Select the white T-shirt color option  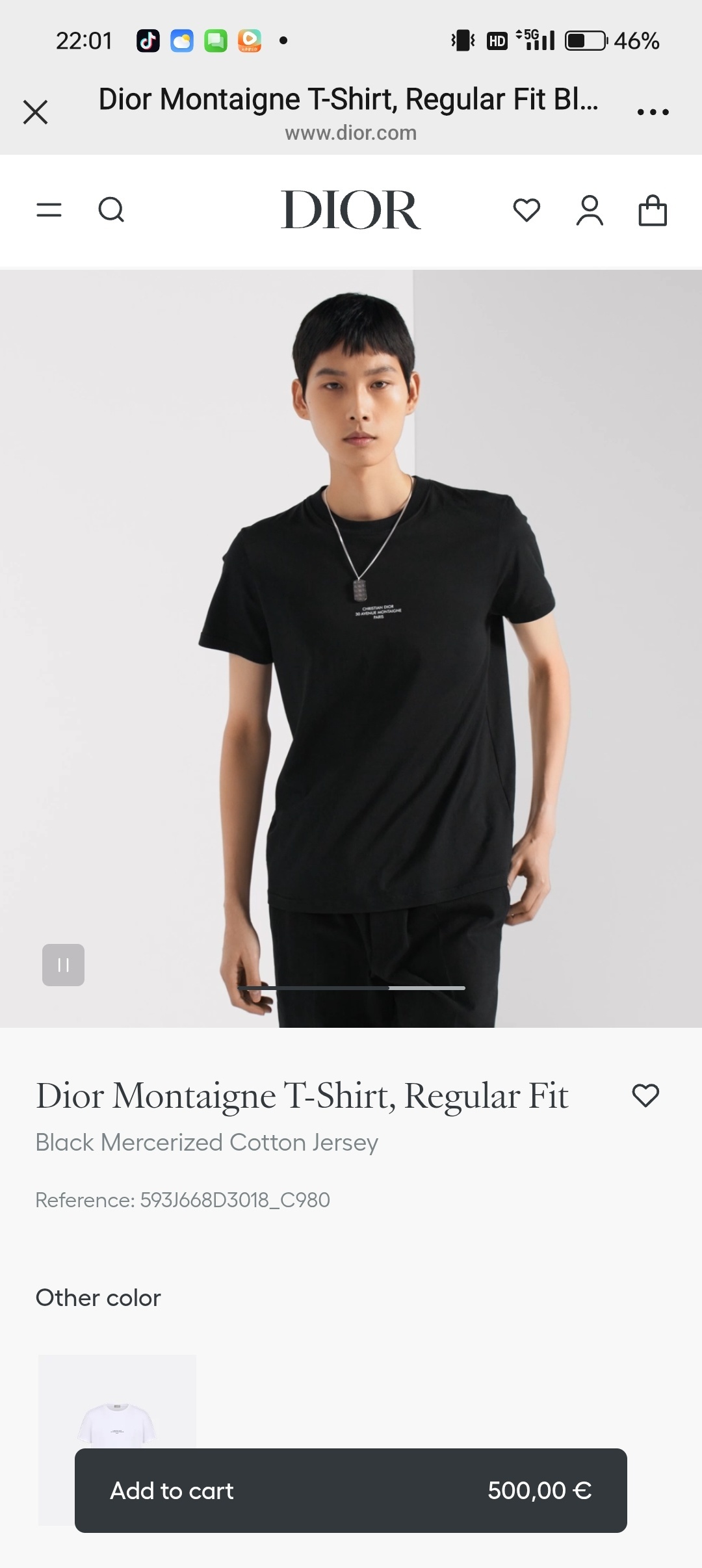point(117,1401)
